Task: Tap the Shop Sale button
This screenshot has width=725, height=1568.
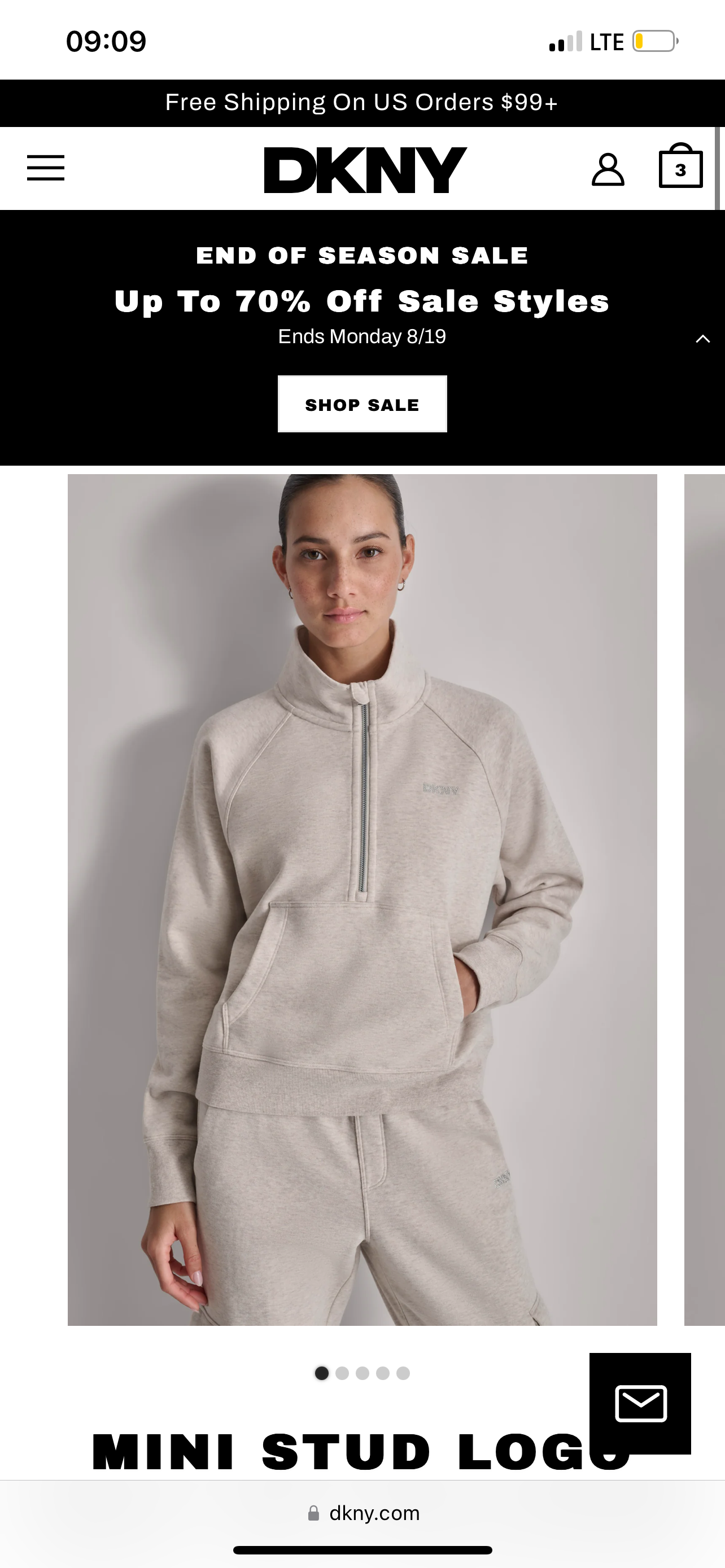Action: pyautogui.click(x=362, y=404)
